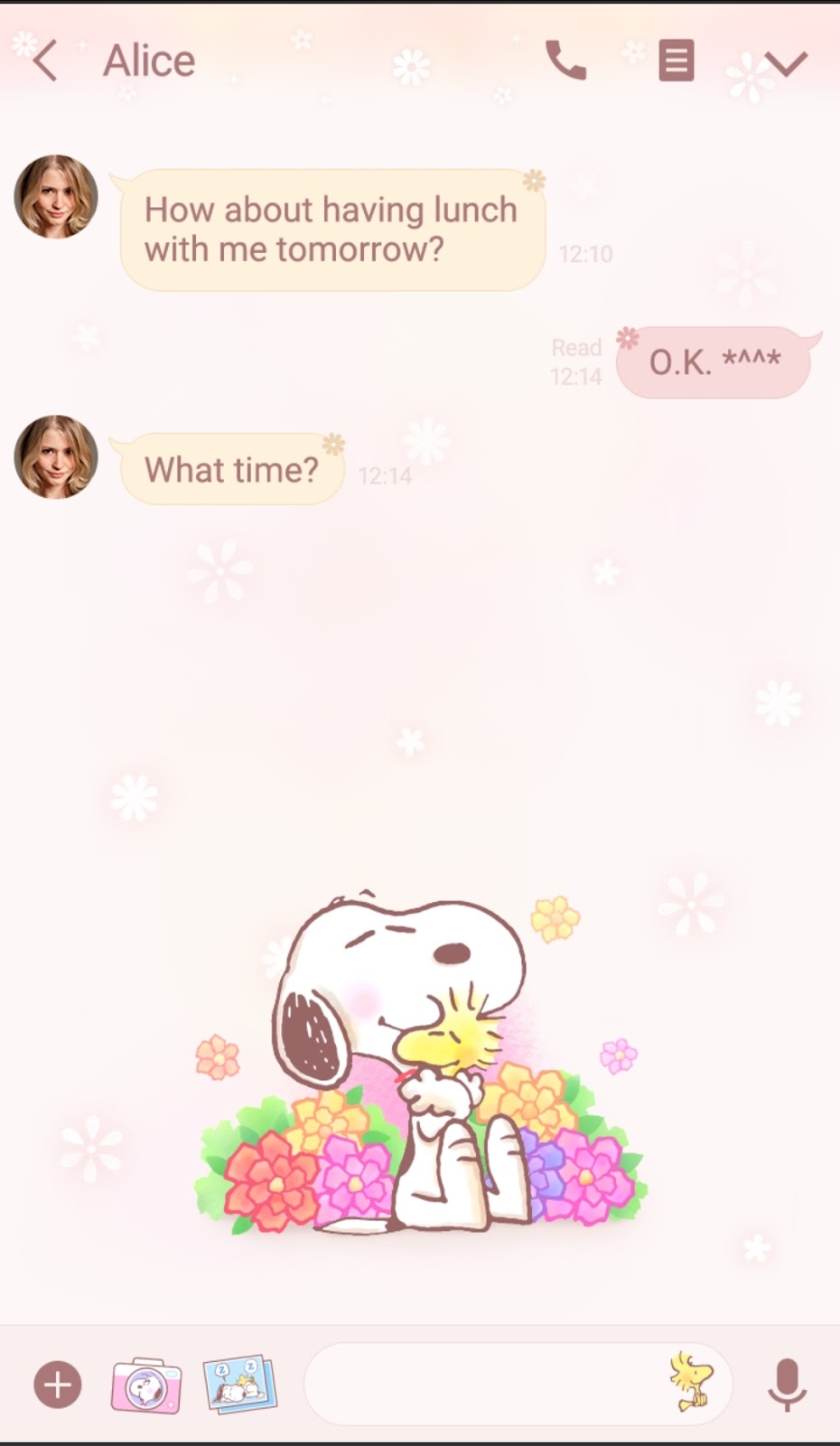This screenshot has height=1446, width=840.
Task: Open the Woodstock sticker picker
Action: 692,1383
